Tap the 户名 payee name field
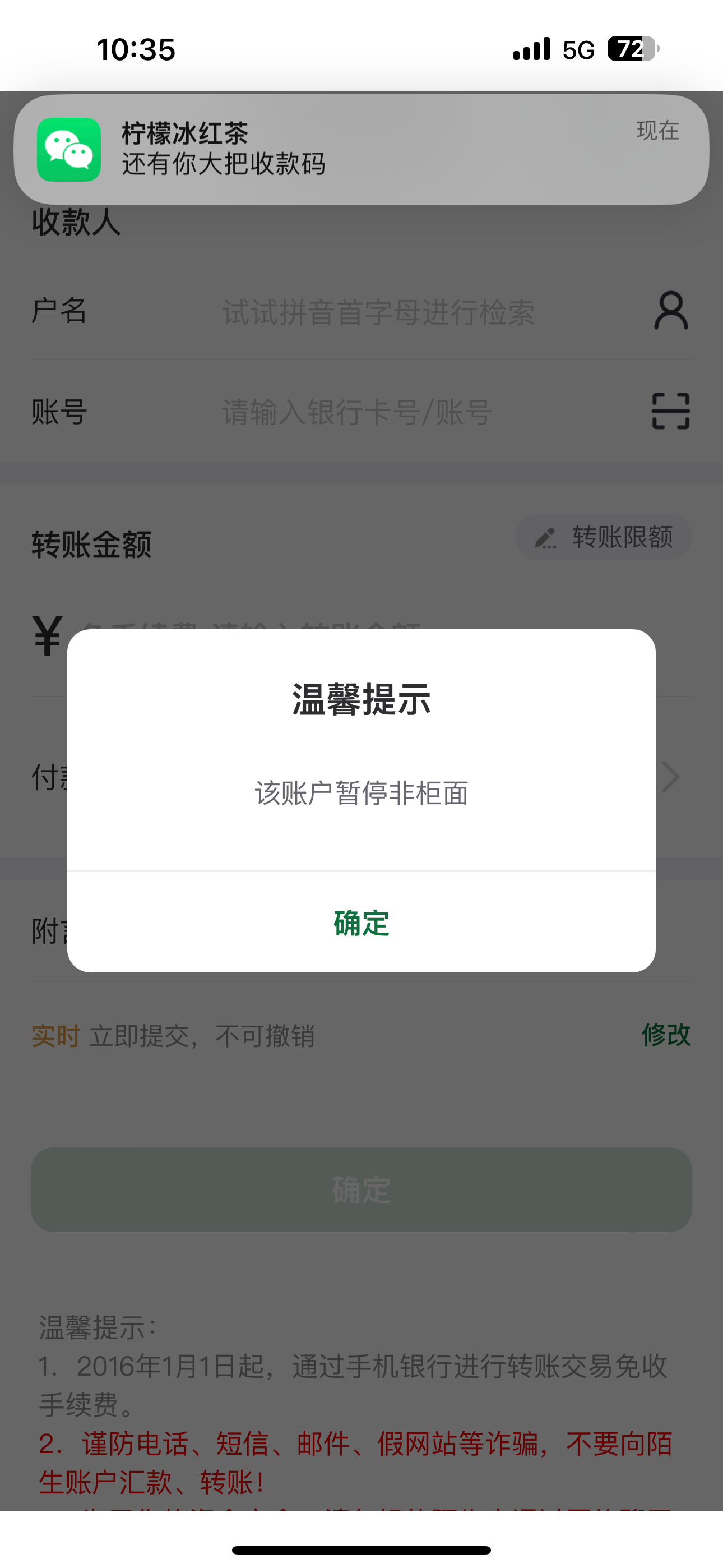The height and width of the screenshot is (1568, 723). (x=377, y=312)
